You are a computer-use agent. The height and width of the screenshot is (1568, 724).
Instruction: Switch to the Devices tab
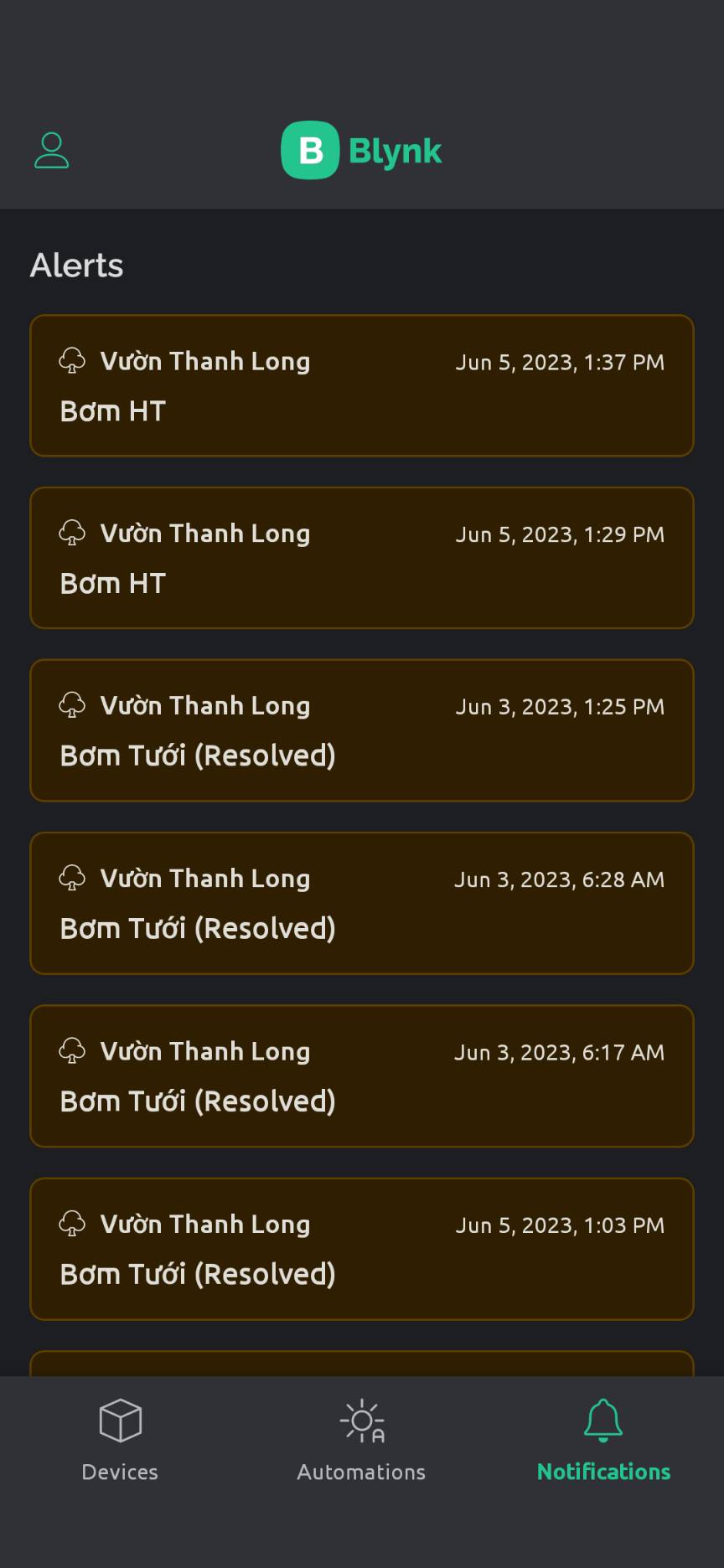(120, 1440)
